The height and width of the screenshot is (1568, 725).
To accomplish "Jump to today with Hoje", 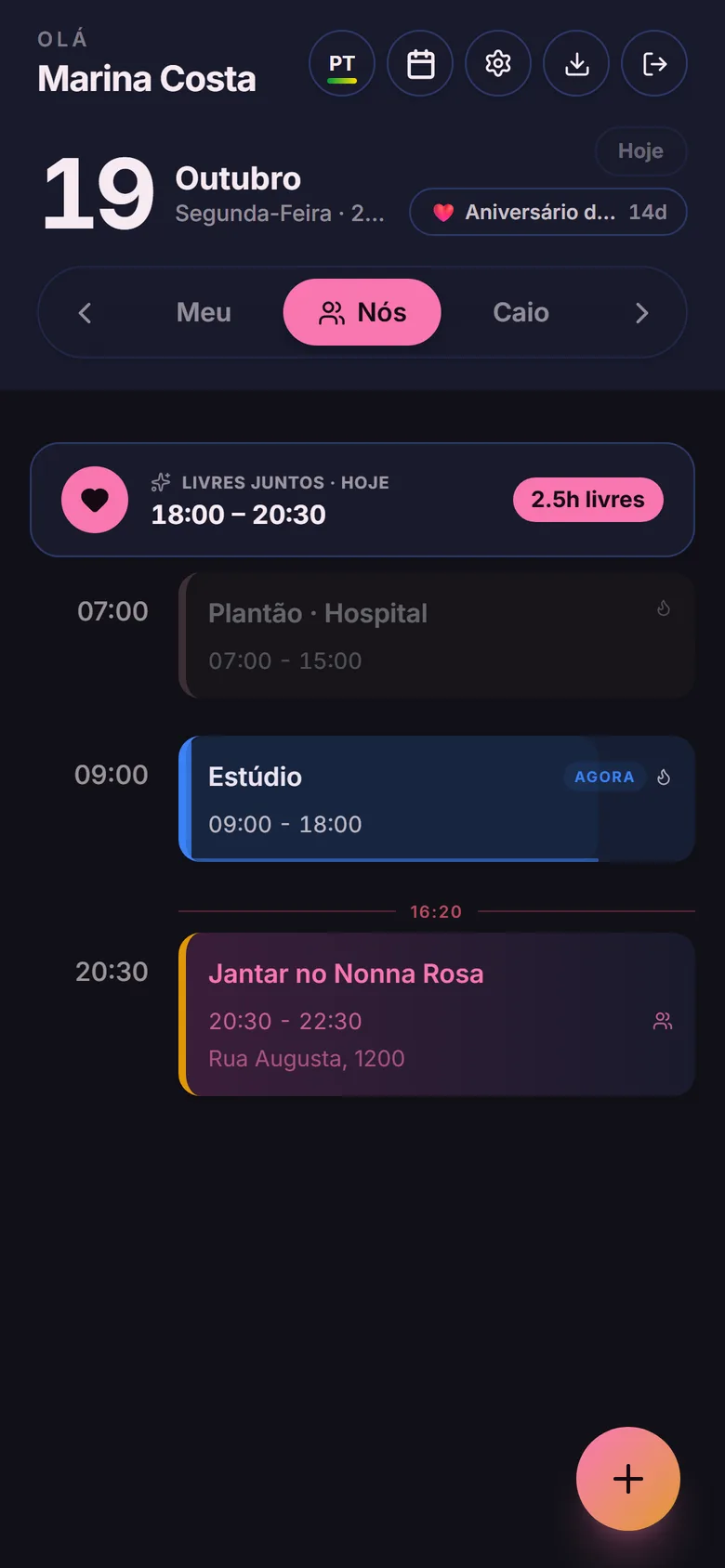I will tap(640, 150).
